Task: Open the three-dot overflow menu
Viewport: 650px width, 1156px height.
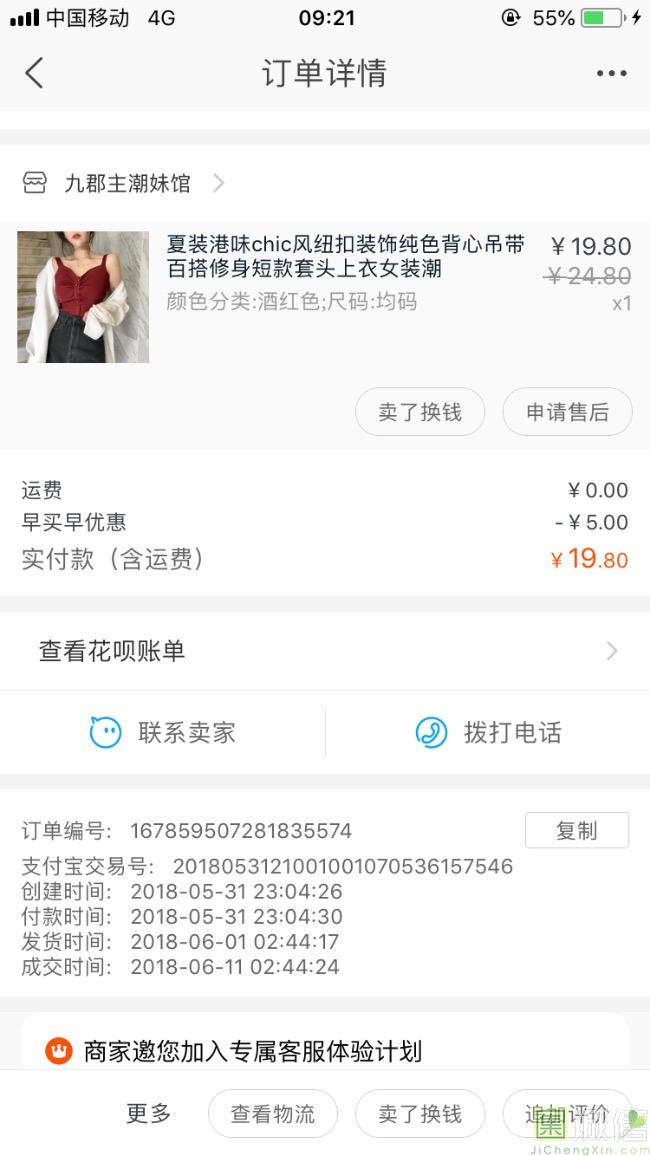Action: tap(611, 73)
